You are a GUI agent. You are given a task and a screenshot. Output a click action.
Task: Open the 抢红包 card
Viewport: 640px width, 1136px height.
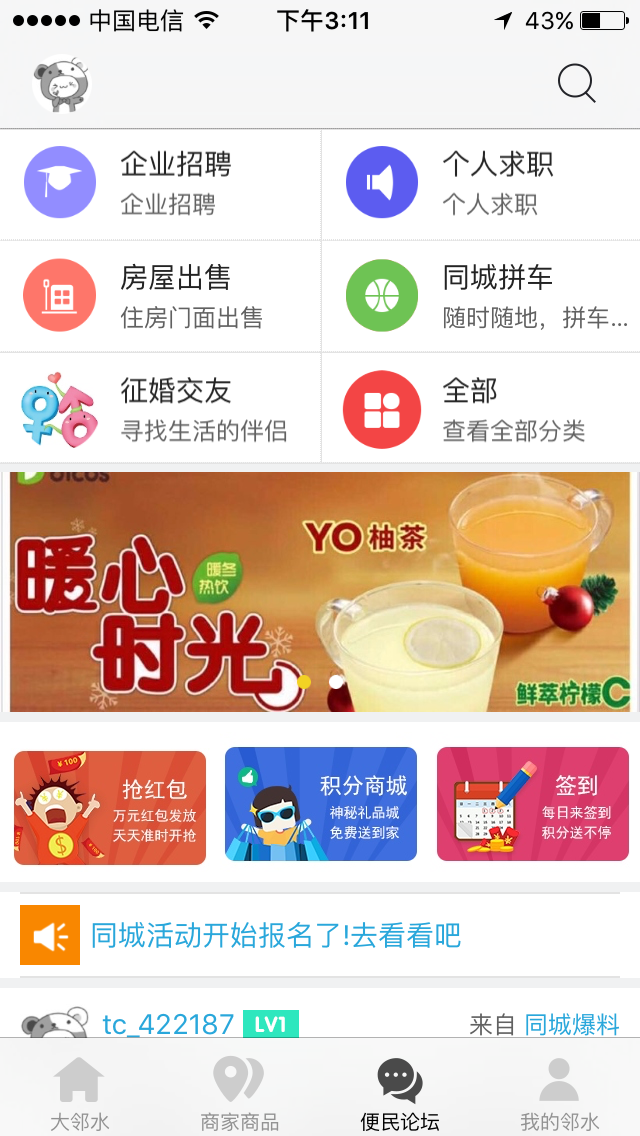(110, 807)
